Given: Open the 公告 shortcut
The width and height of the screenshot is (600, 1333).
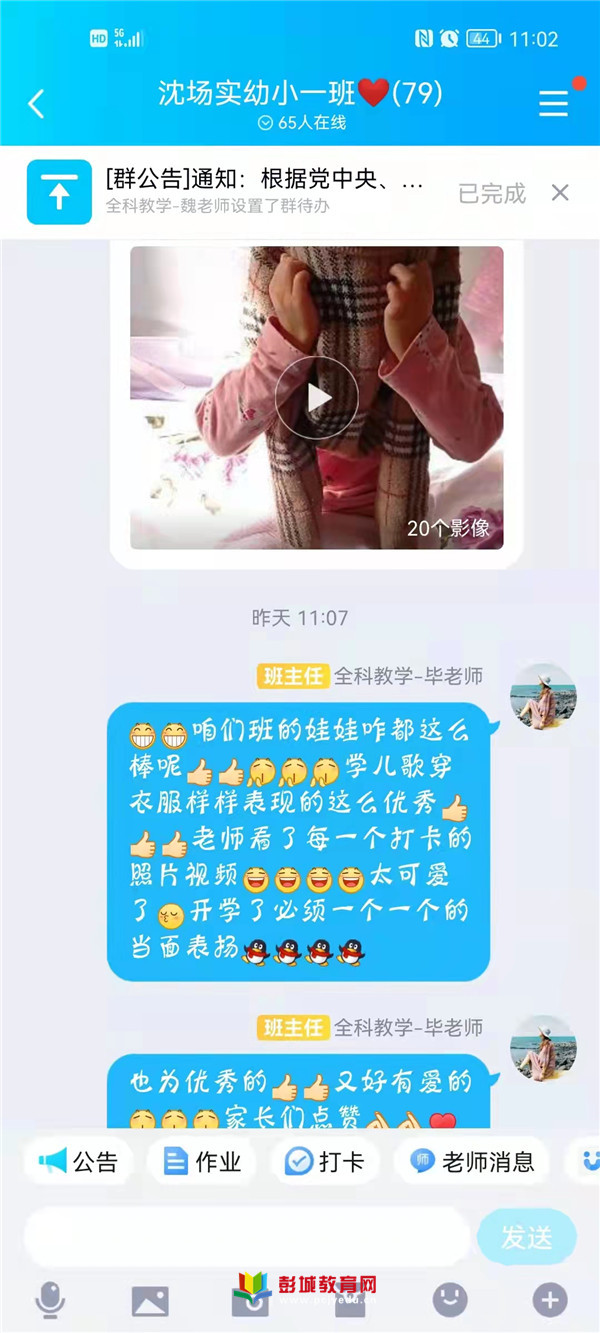Looking at the screenshot, I should 78,1161.
